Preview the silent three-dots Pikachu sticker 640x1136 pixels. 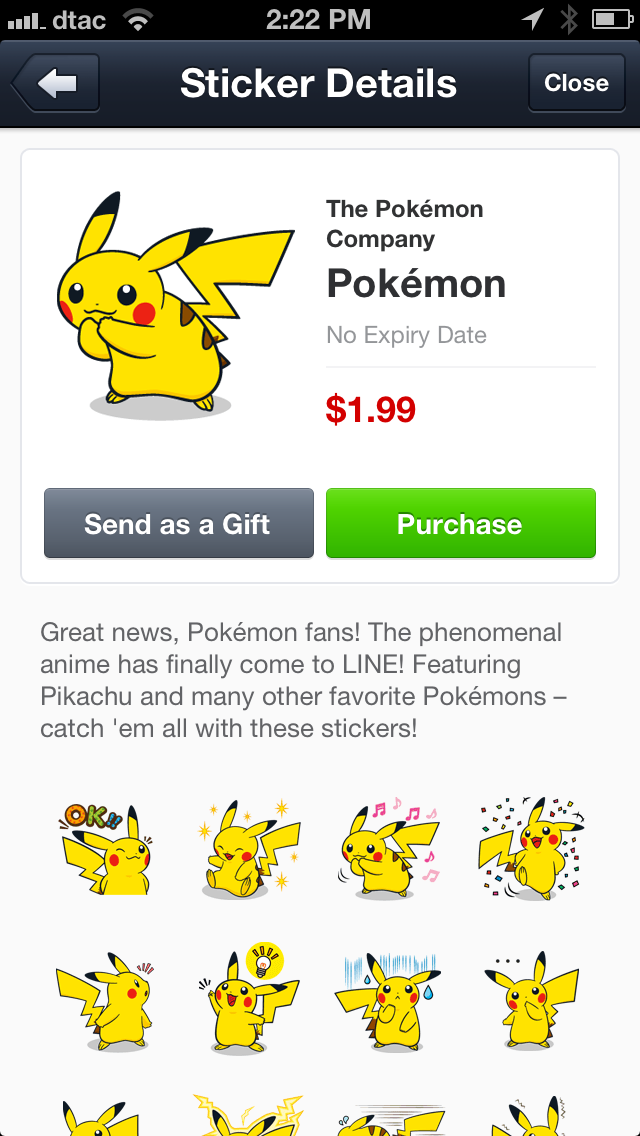tap(528, 998)
